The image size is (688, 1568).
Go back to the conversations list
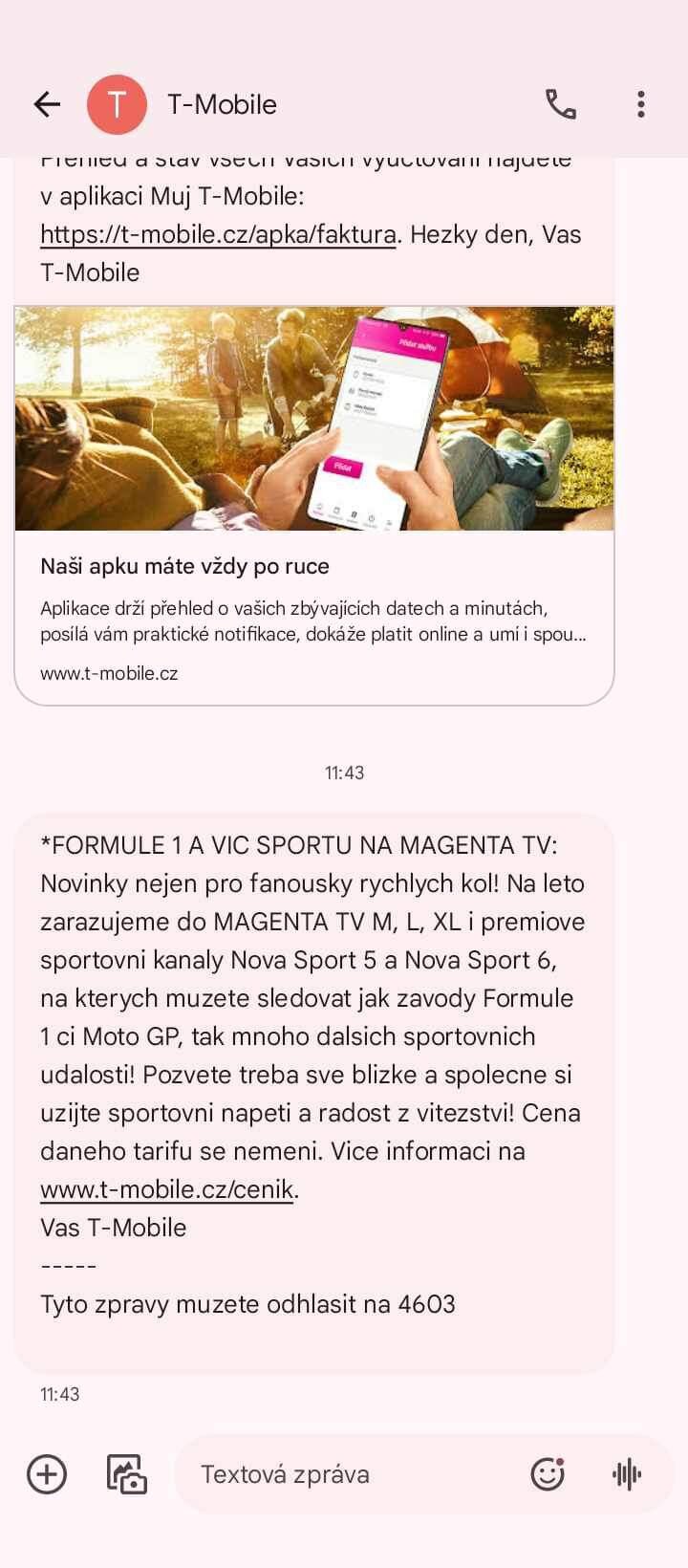47,104
